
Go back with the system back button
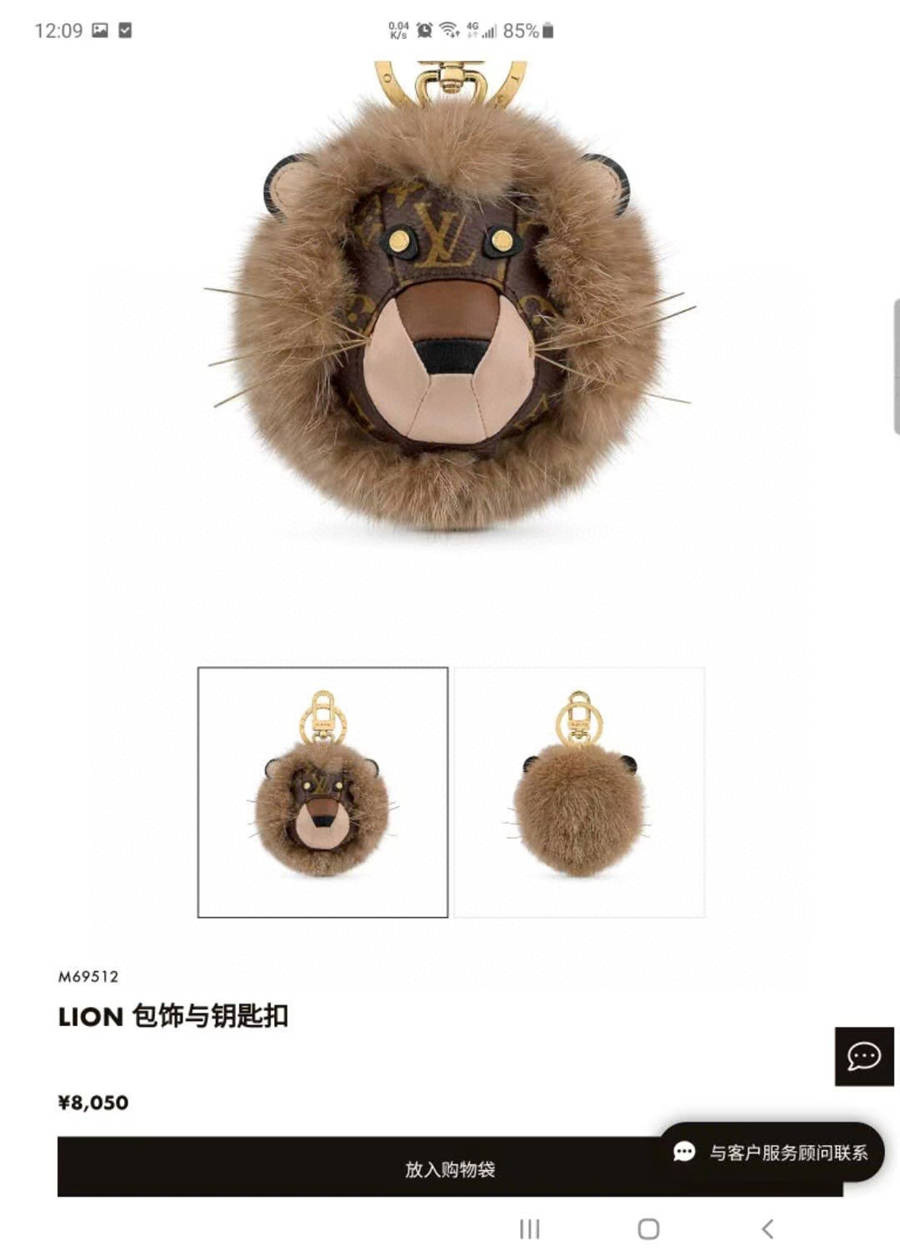pyautogui.click(x=767, y=1229)
